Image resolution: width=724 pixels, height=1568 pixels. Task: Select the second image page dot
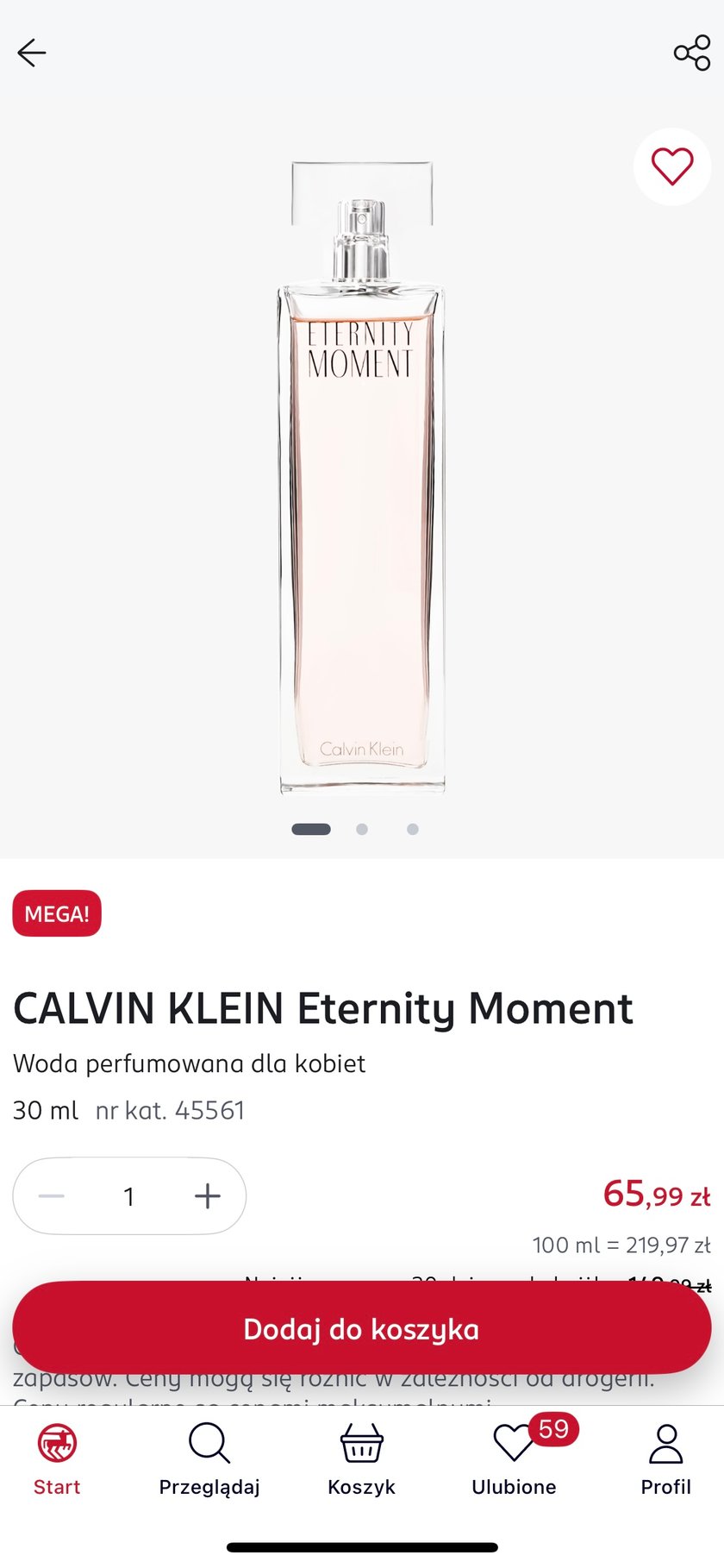click(x=362, y=829)
